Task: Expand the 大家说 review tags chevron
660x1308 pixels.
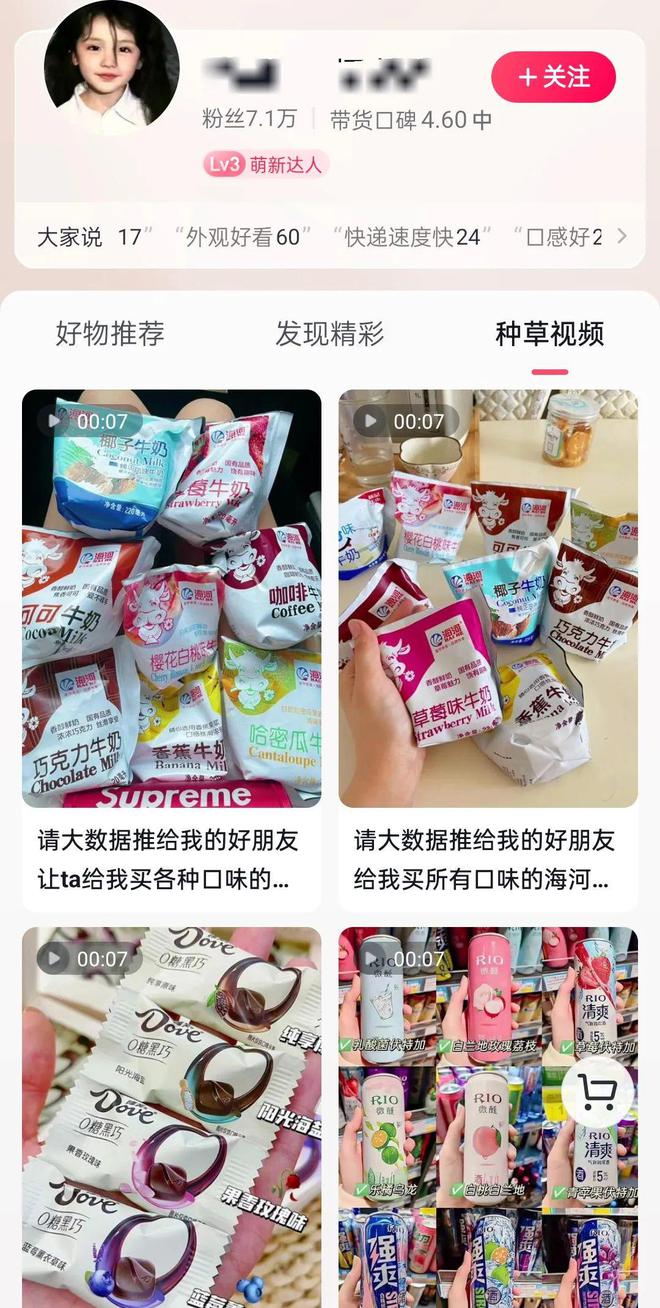Action: click(622, 237)
